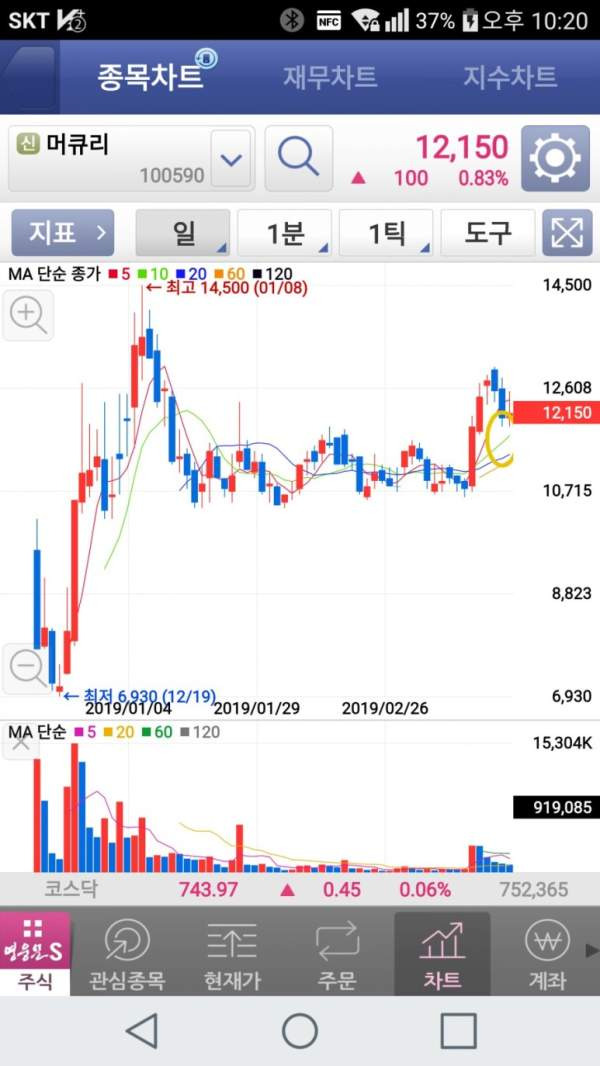This screenshot has width=600, height=1066.
Task: Expand the chart to full screen
Action: 567,233
